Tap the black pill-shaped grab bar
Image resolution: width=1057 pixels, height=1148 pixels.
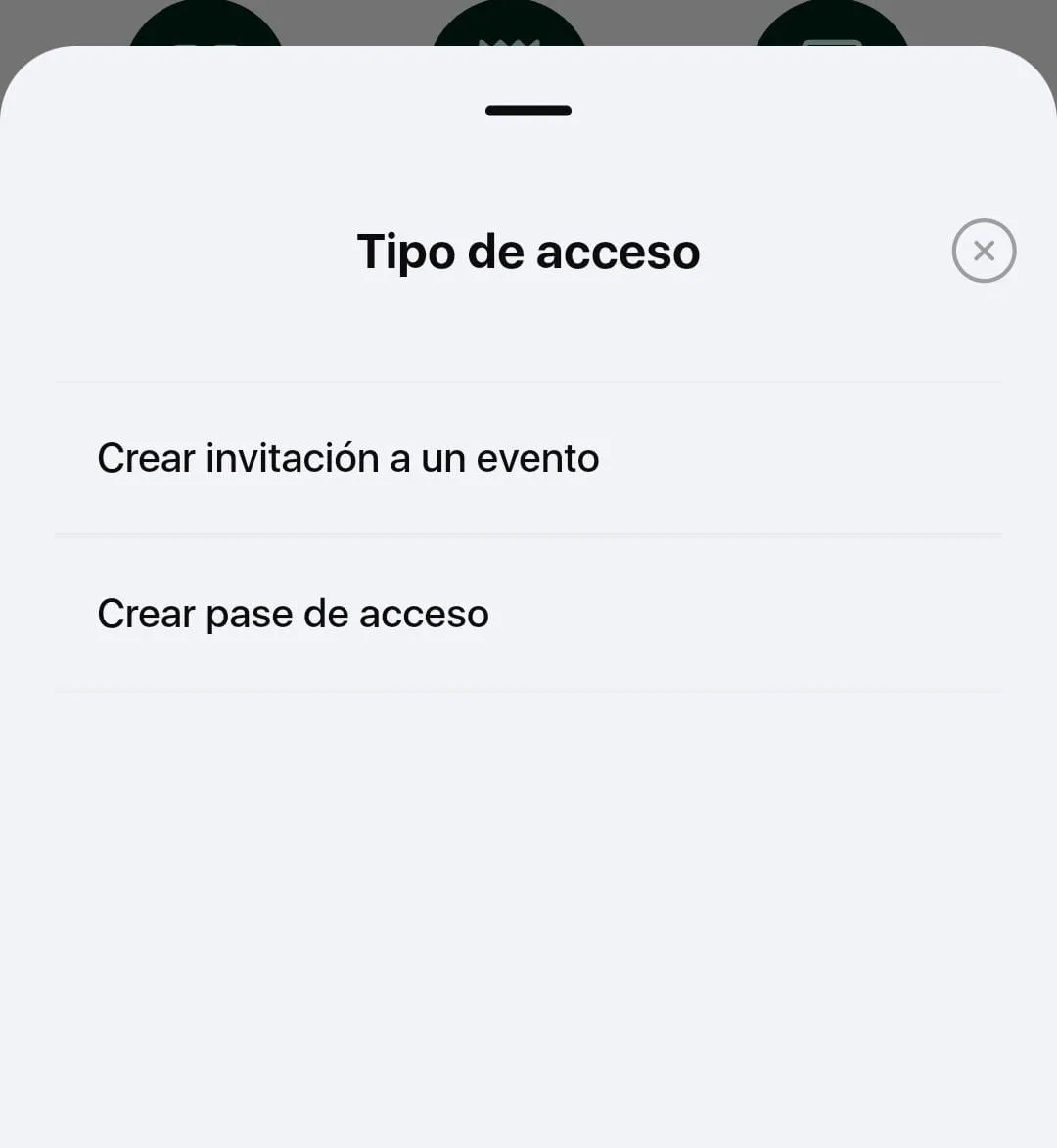pyautogui.click(x=528, y=111)
